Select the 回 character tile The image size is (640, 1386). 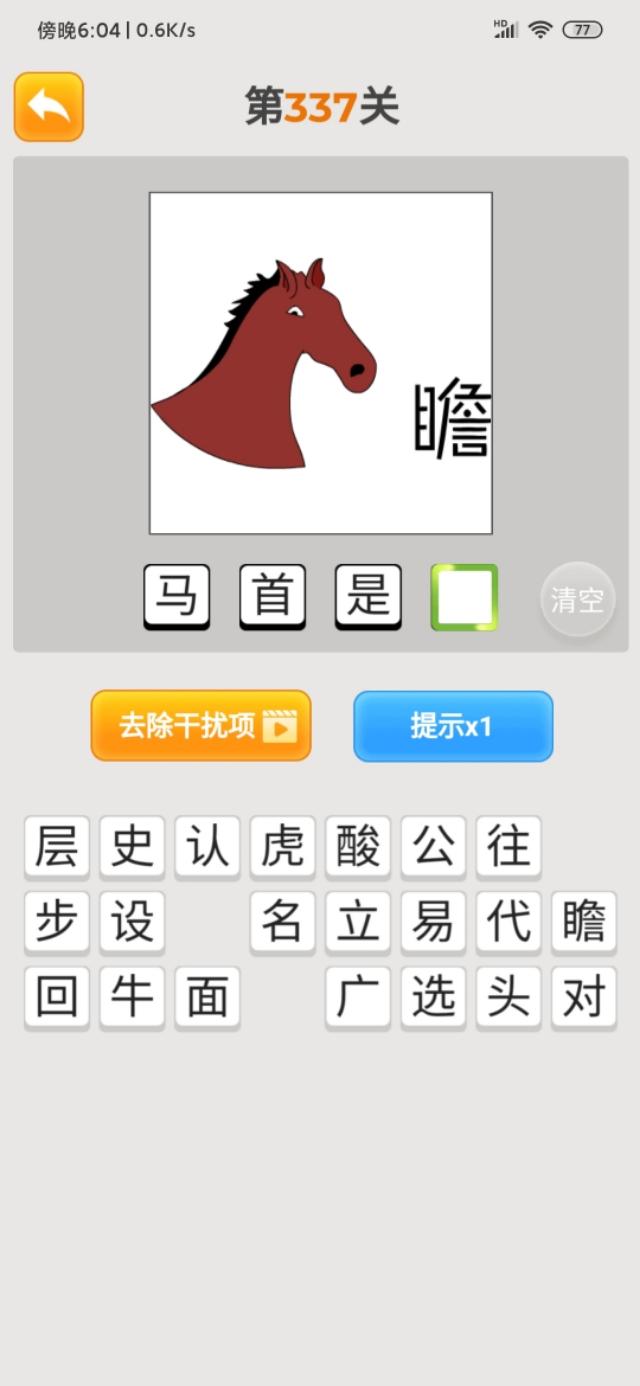57,997
